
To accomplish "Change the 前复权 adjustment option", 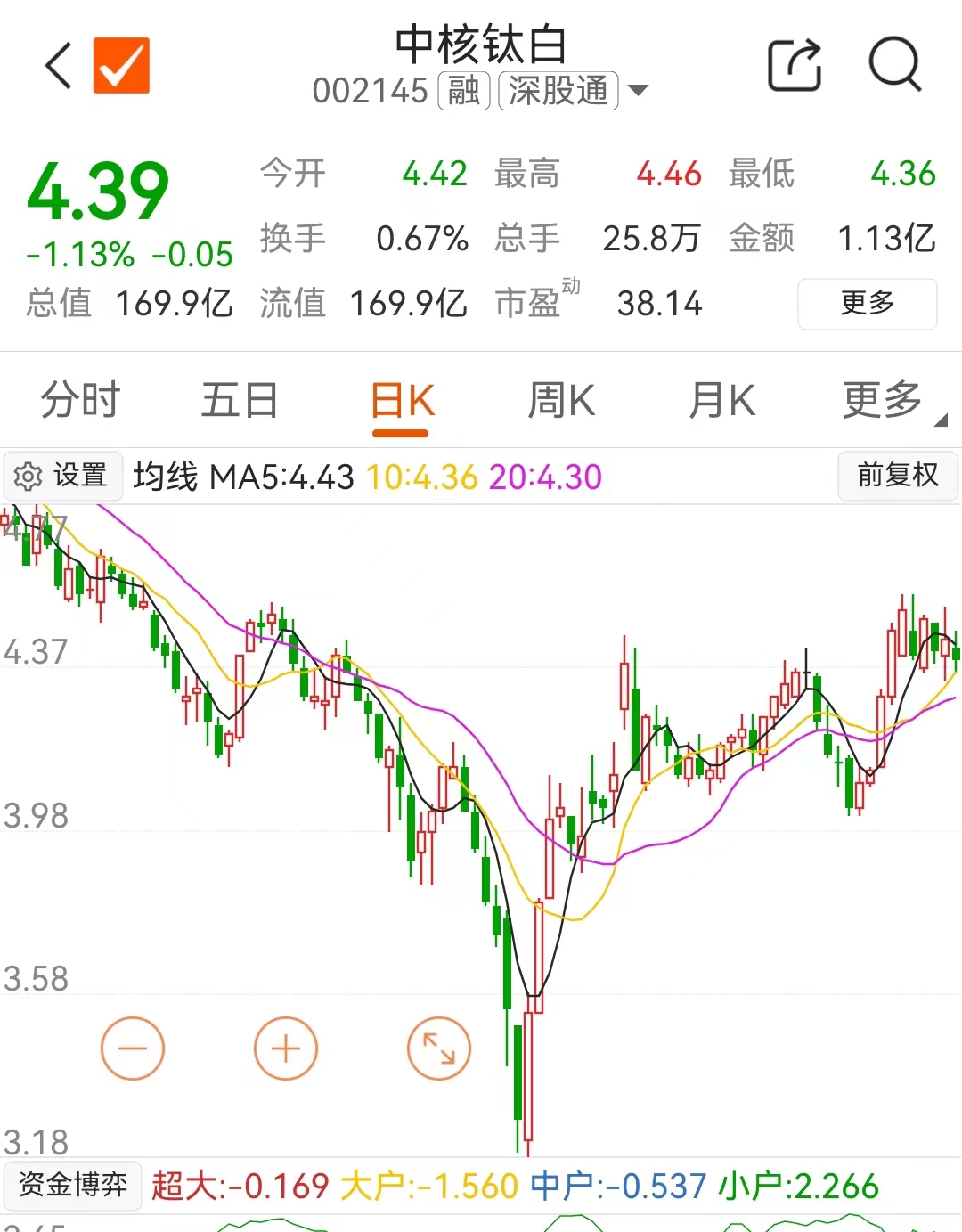I will pyautogui.click(x=897, y=476).
